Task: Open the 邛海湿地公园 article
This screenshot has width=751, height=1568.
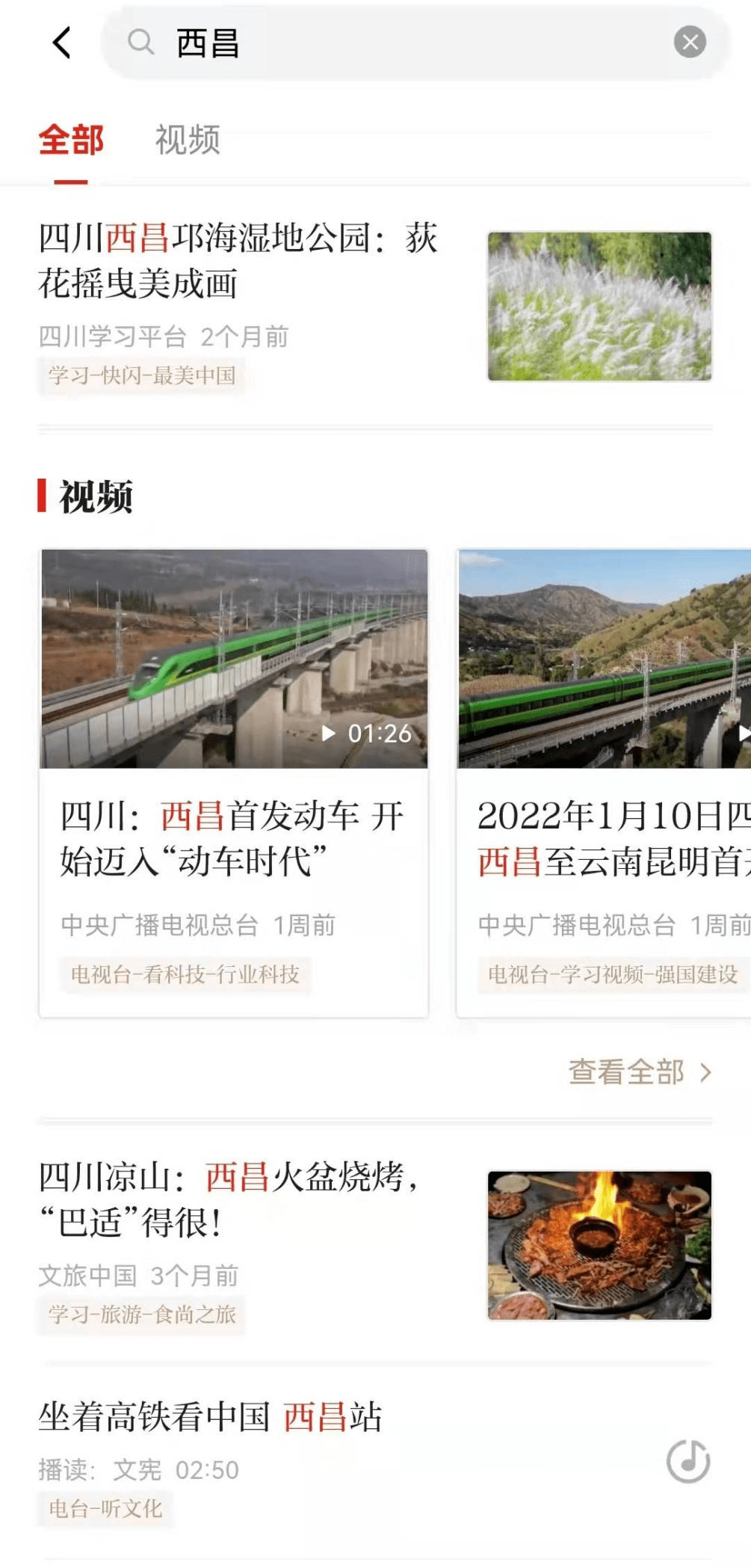Action: point(375,307)
